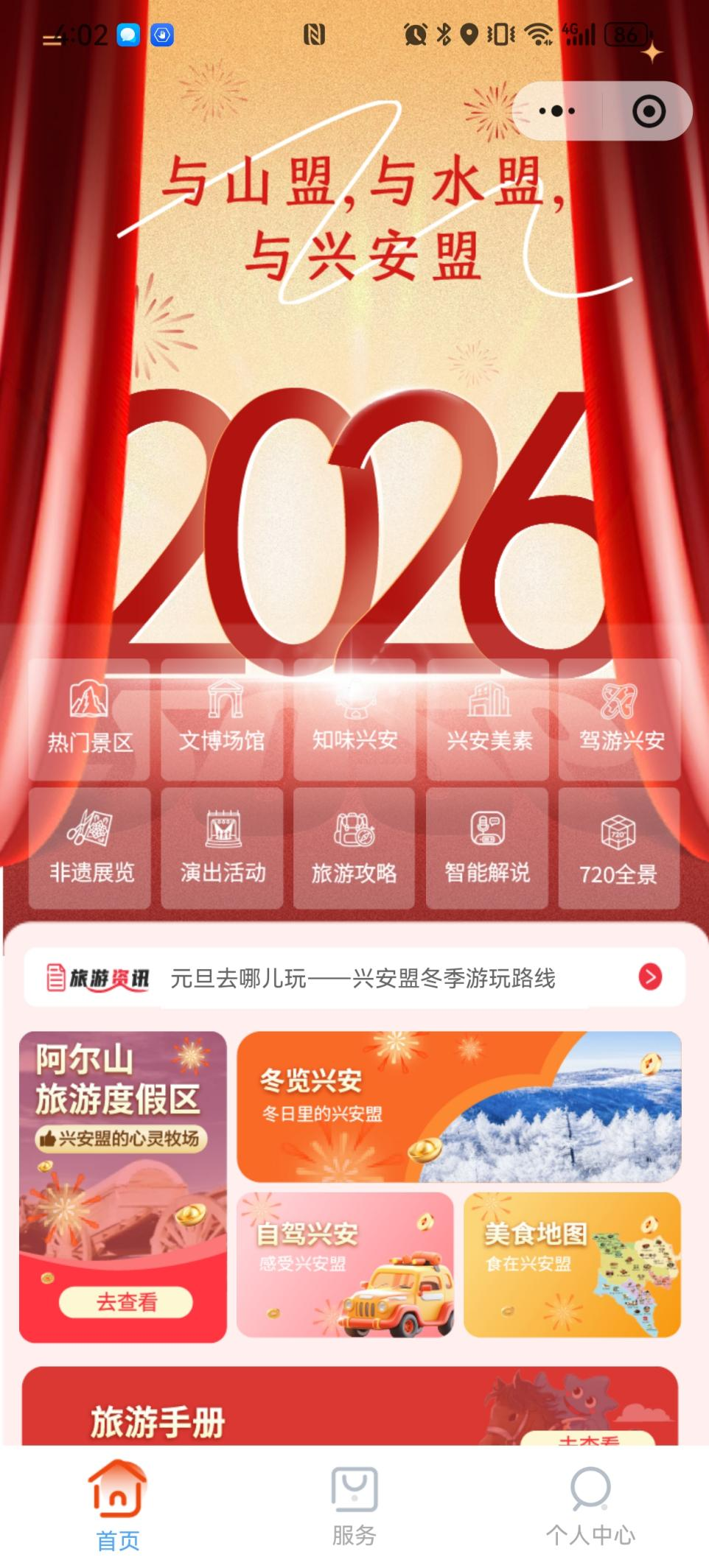Open the 冬览兴安 banner
The width and height of the screenshot is (709, 1568).
[x=458, y=1106]
